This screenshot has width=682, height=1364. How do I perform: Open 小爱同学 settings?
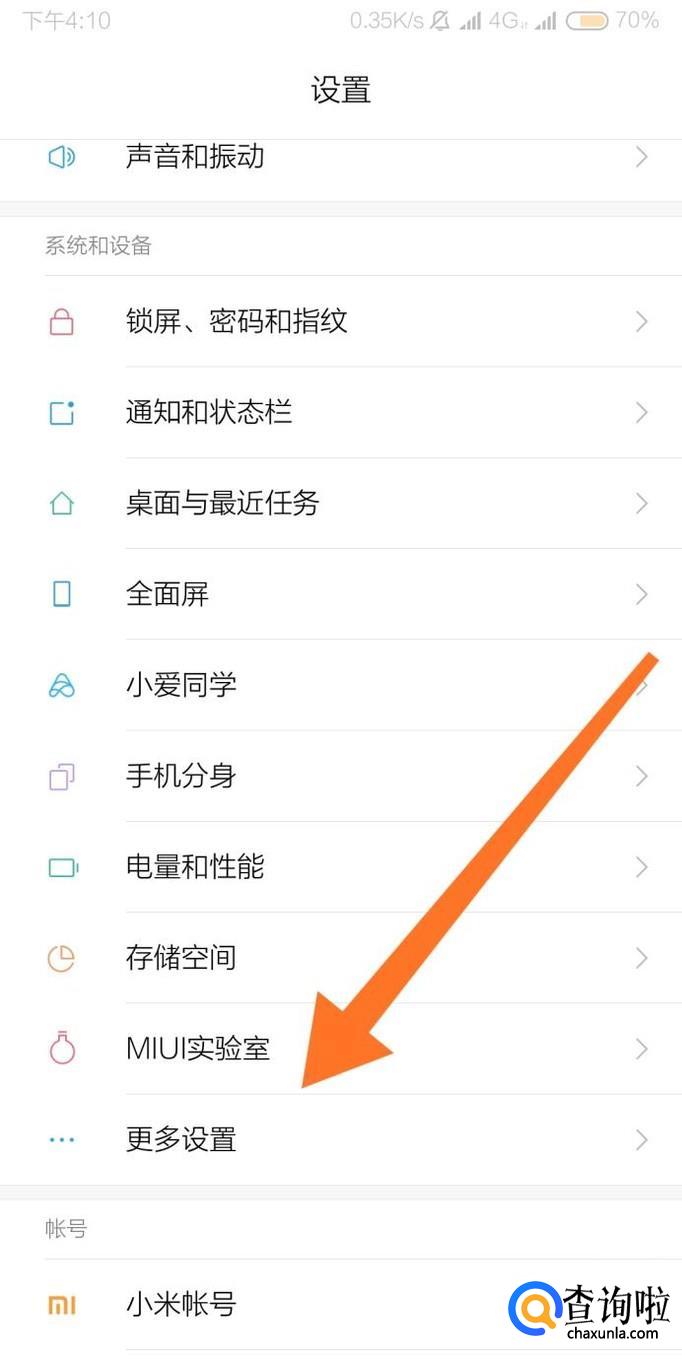[181, 685]
